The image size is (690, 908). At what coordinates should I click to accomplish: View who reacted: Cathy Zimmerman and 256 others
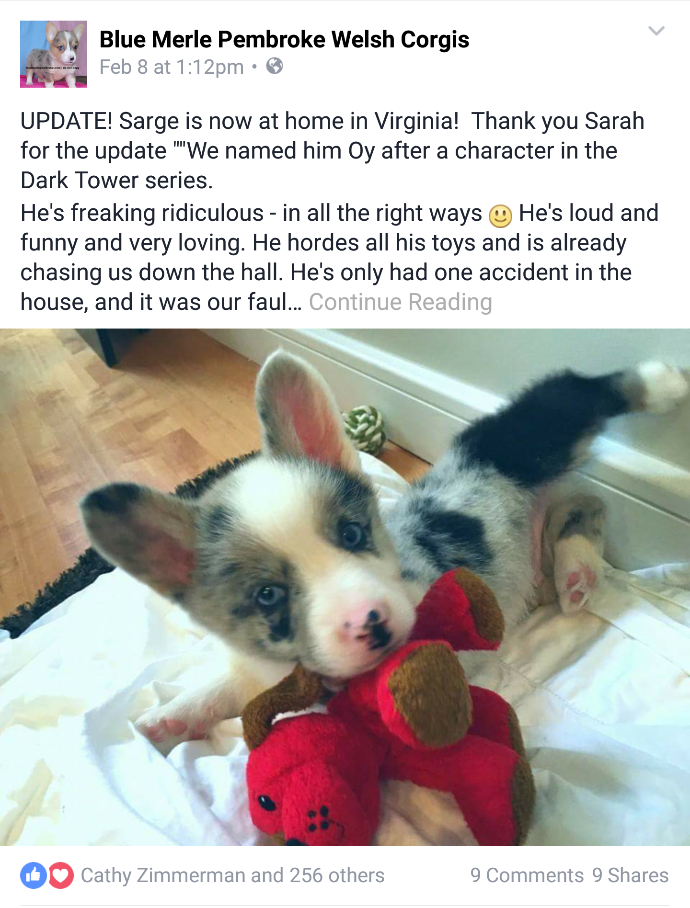click(232, 875)
